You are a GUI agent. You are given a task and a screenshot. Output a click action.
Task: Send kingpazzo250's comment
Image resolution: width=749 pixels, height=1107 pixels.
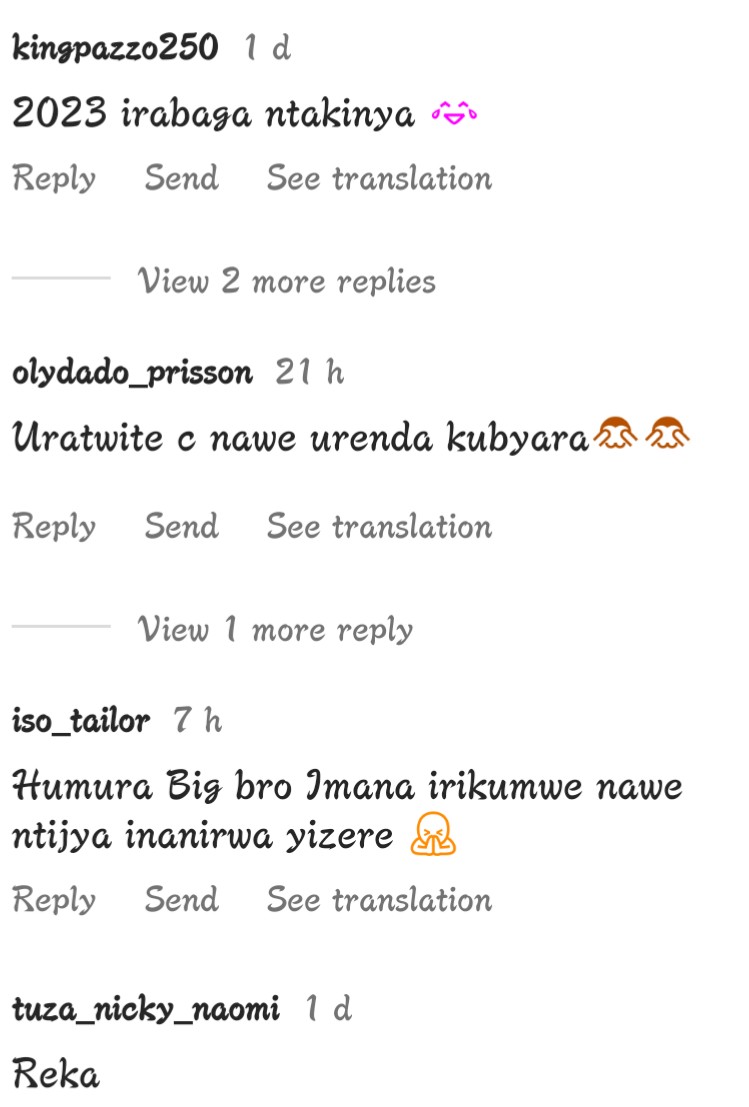click(181, 179)
